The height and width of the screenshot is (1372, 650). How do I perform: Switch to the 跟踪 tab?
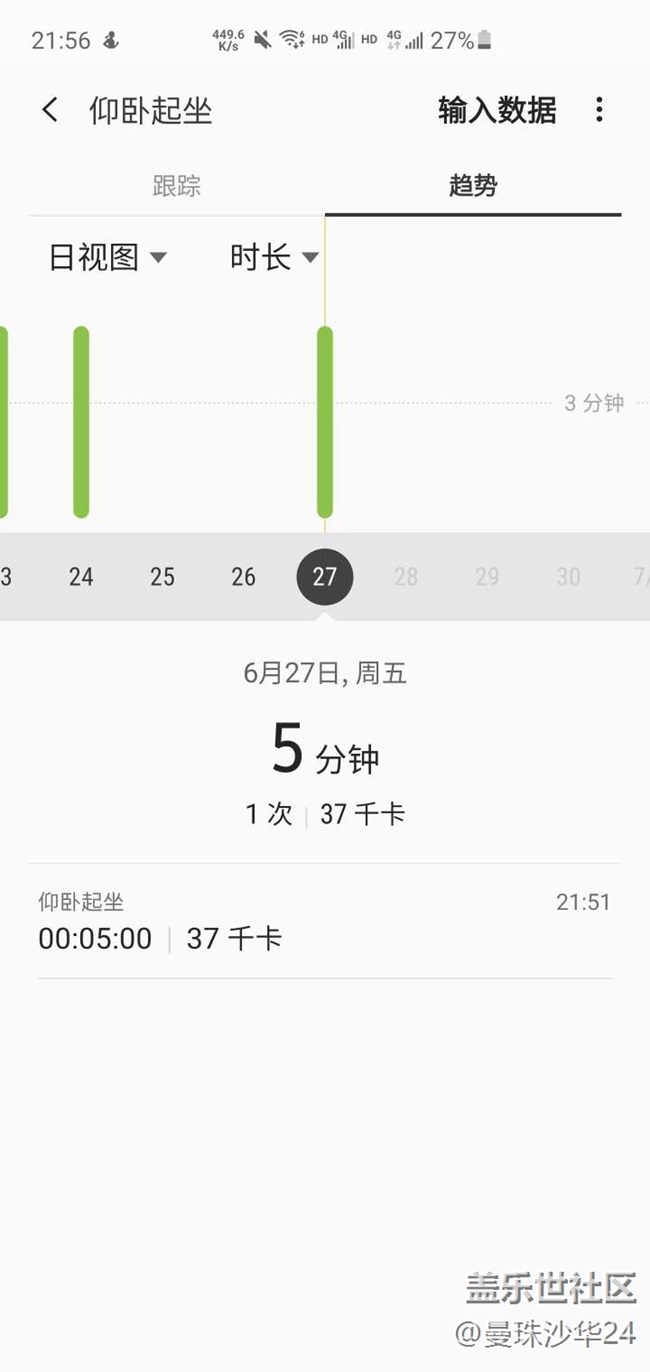coord(177,186)
